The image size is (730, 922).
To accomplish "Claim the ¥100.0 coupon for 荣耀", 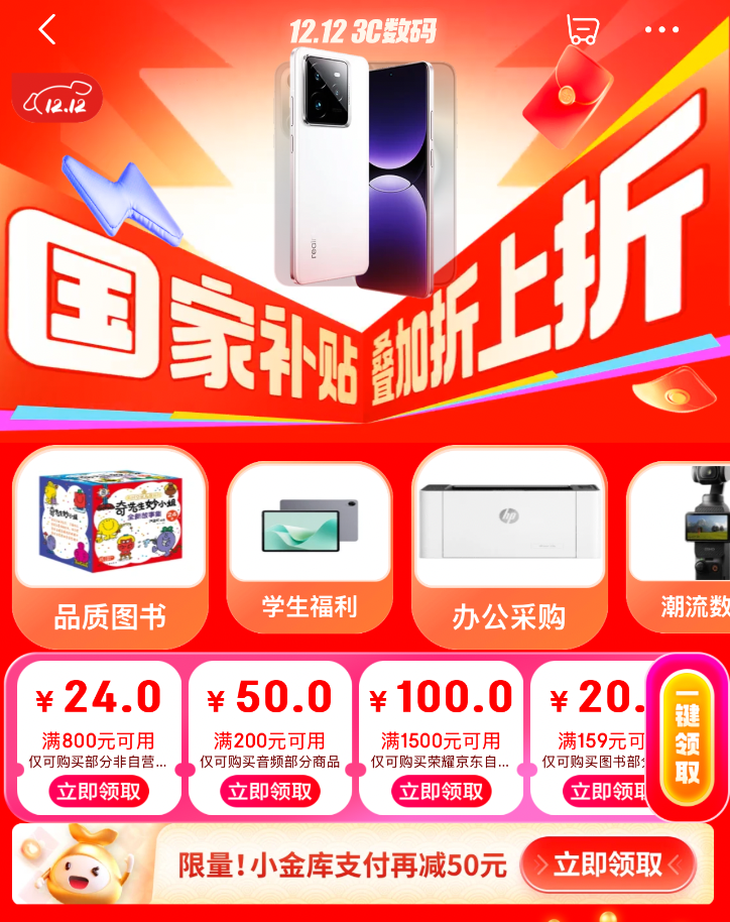I will [x=441, y=792].
